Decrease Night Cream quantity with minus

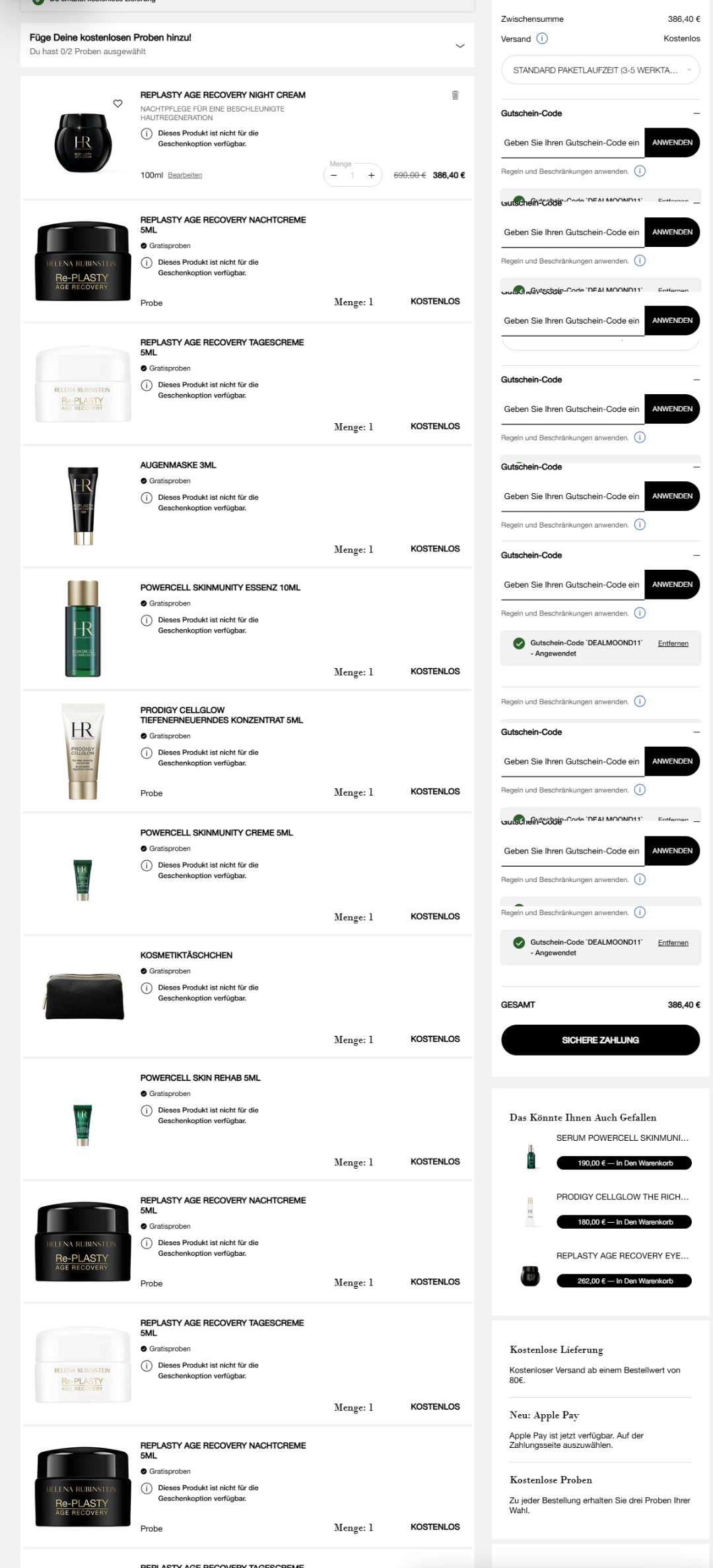(334, 175)
